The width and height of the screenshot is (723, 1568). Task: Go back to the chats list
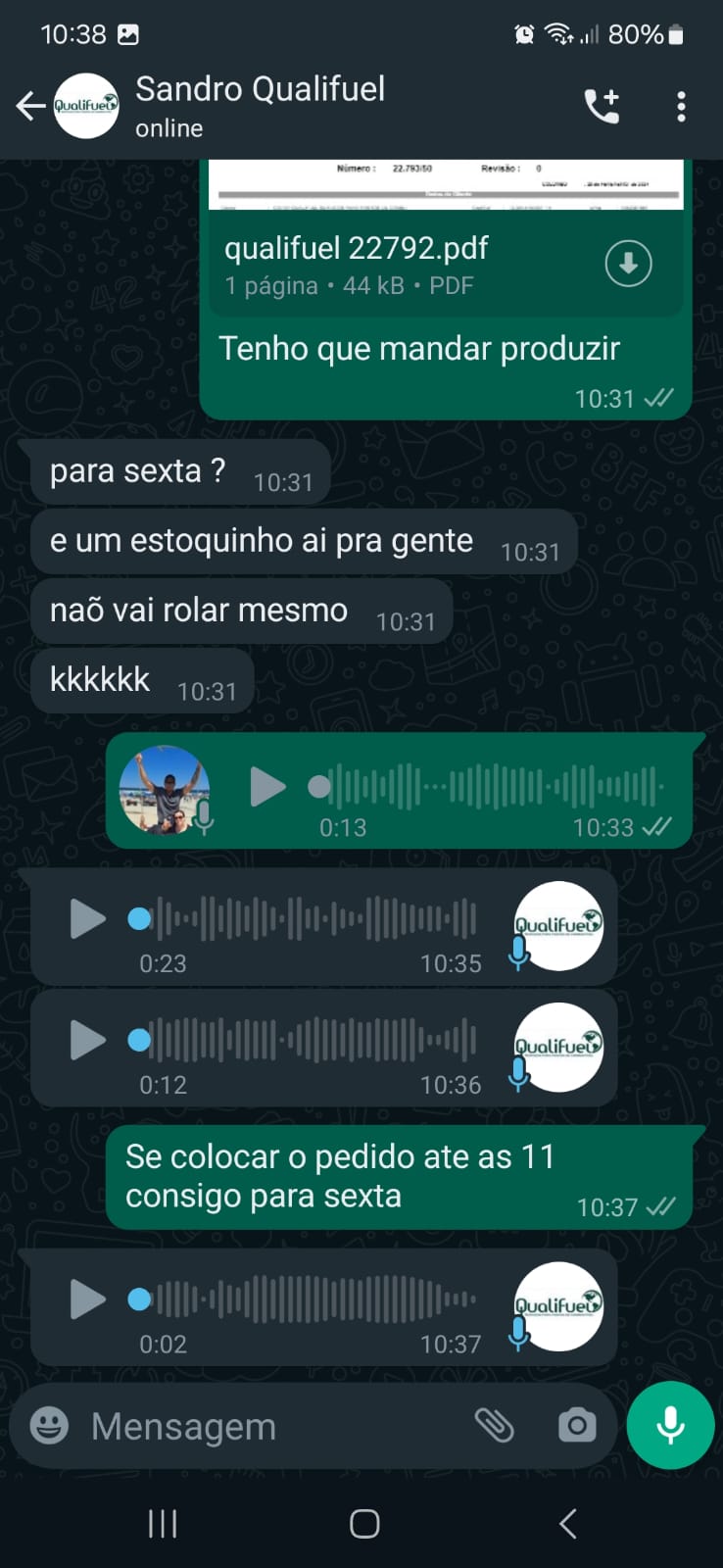pyautogui.click(x=30, y=106)
